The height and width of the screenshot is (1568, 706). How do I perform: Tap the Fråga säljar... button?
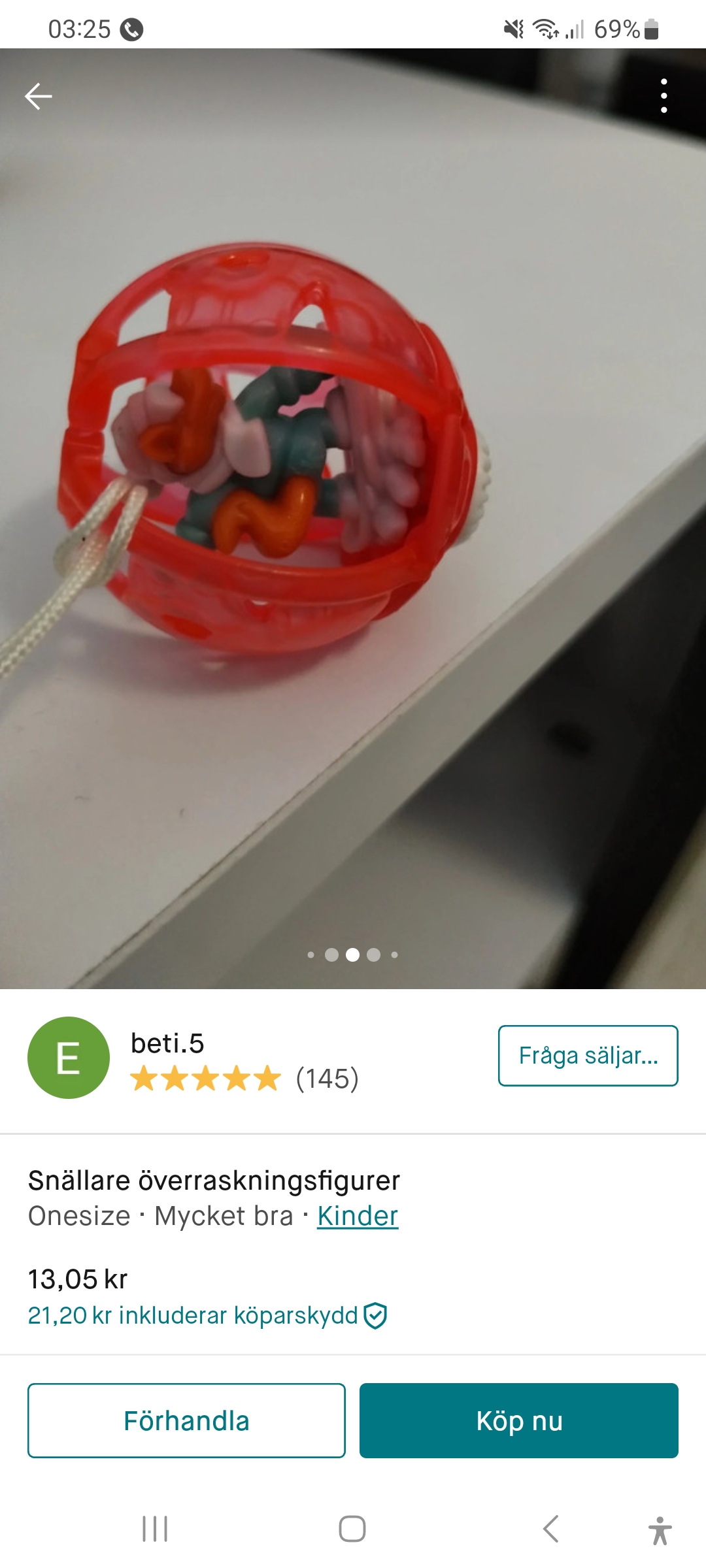point(588,1056)
